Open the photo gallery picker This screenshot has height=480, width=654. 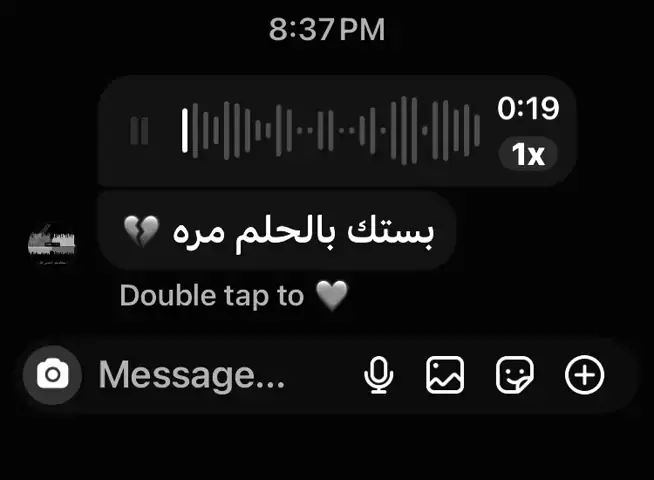(445, 376)
